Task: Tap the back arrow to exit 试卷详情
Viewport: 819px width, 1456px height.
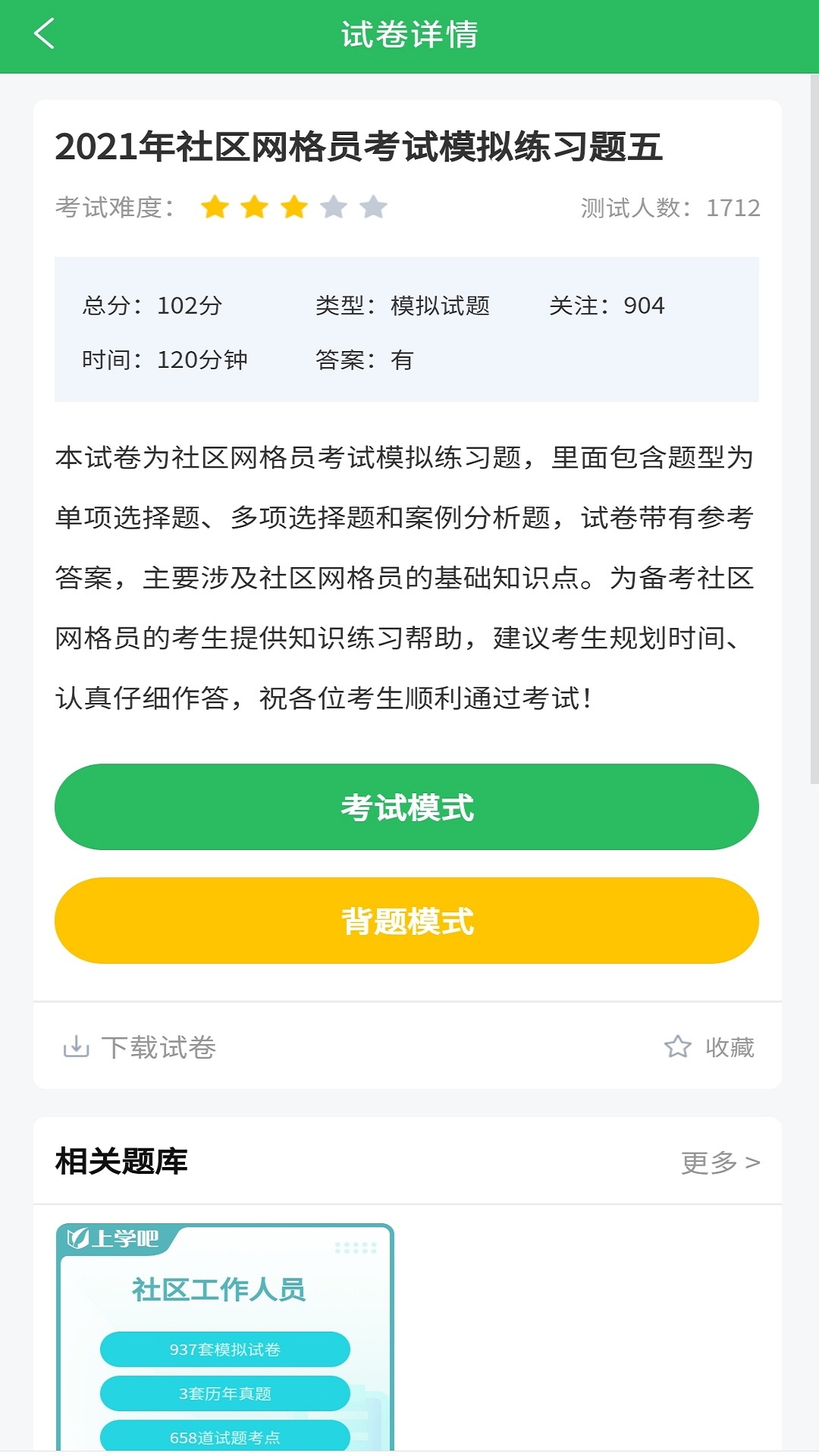Action: pyautogui.click(x=43, y=34)
